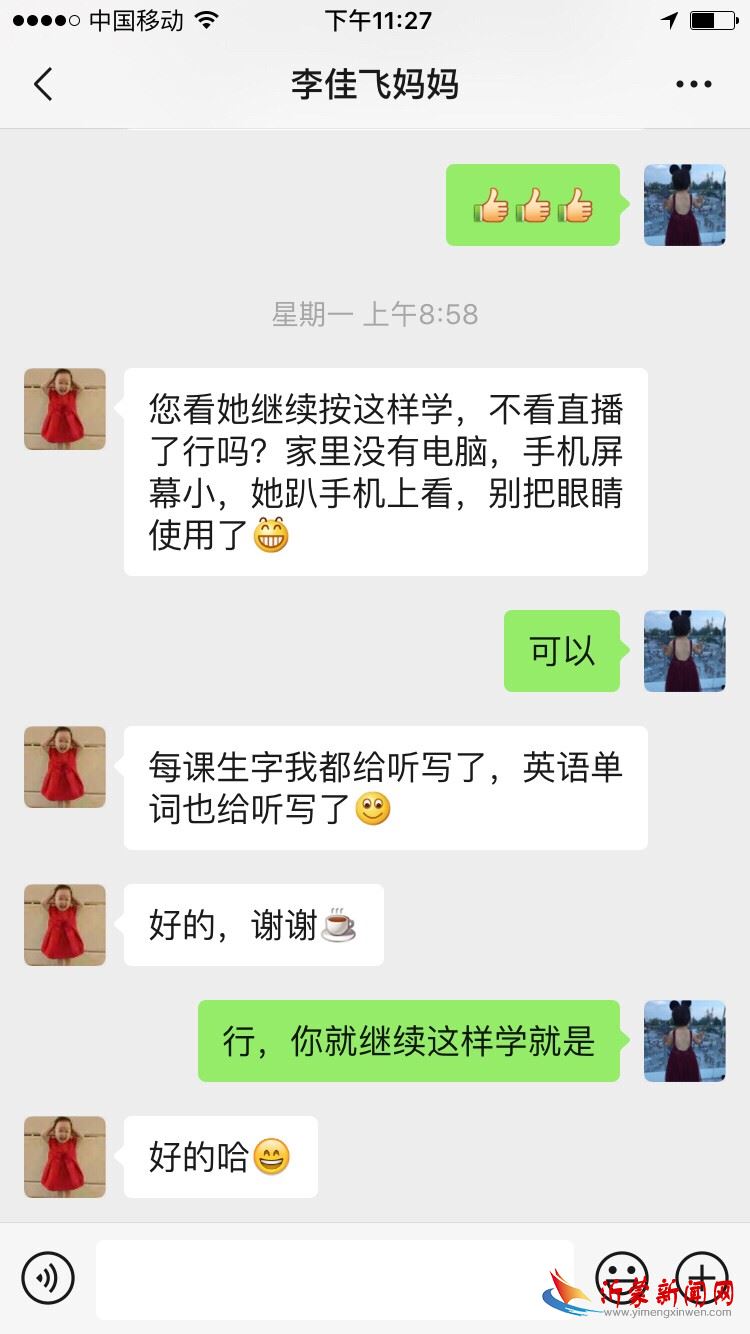Screen dimensions: 750x1334
Task: View your own avatar beside the 可以 reply
Action: tap(684, 651)
